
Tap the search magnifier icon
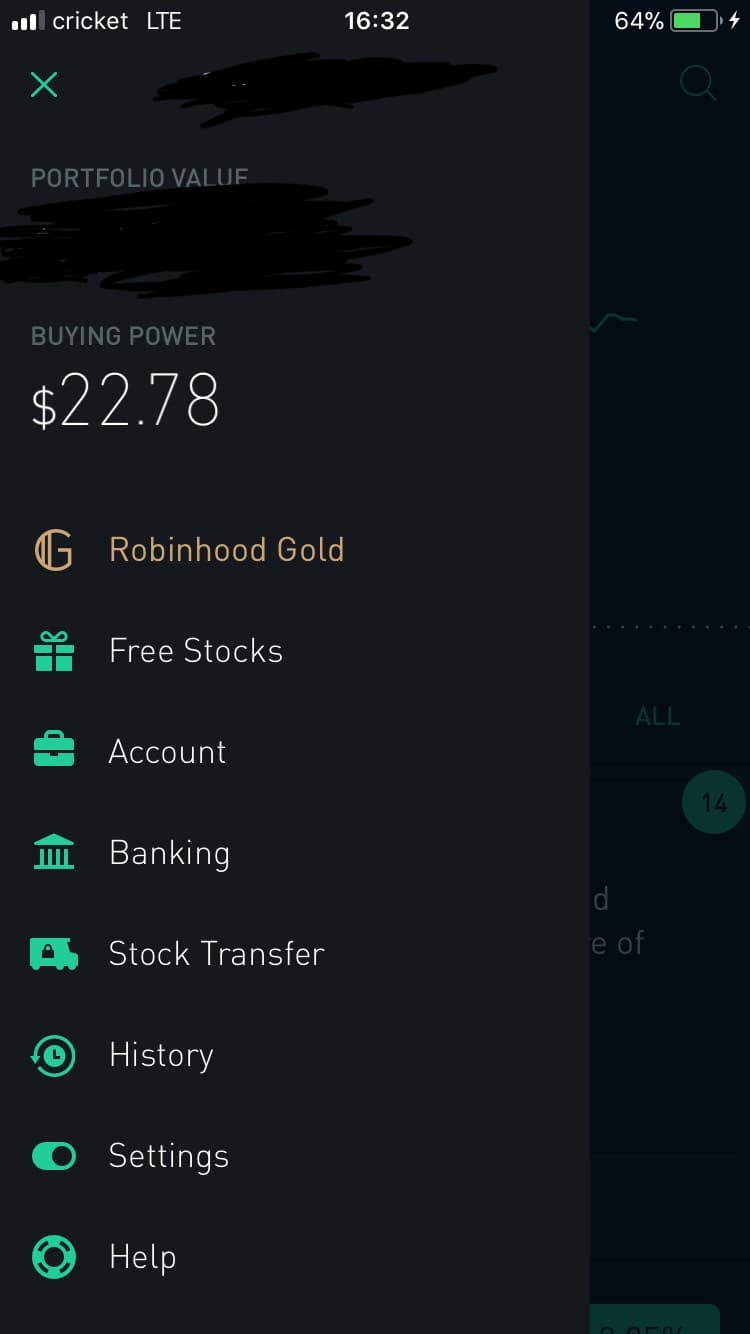coord(698,84)
